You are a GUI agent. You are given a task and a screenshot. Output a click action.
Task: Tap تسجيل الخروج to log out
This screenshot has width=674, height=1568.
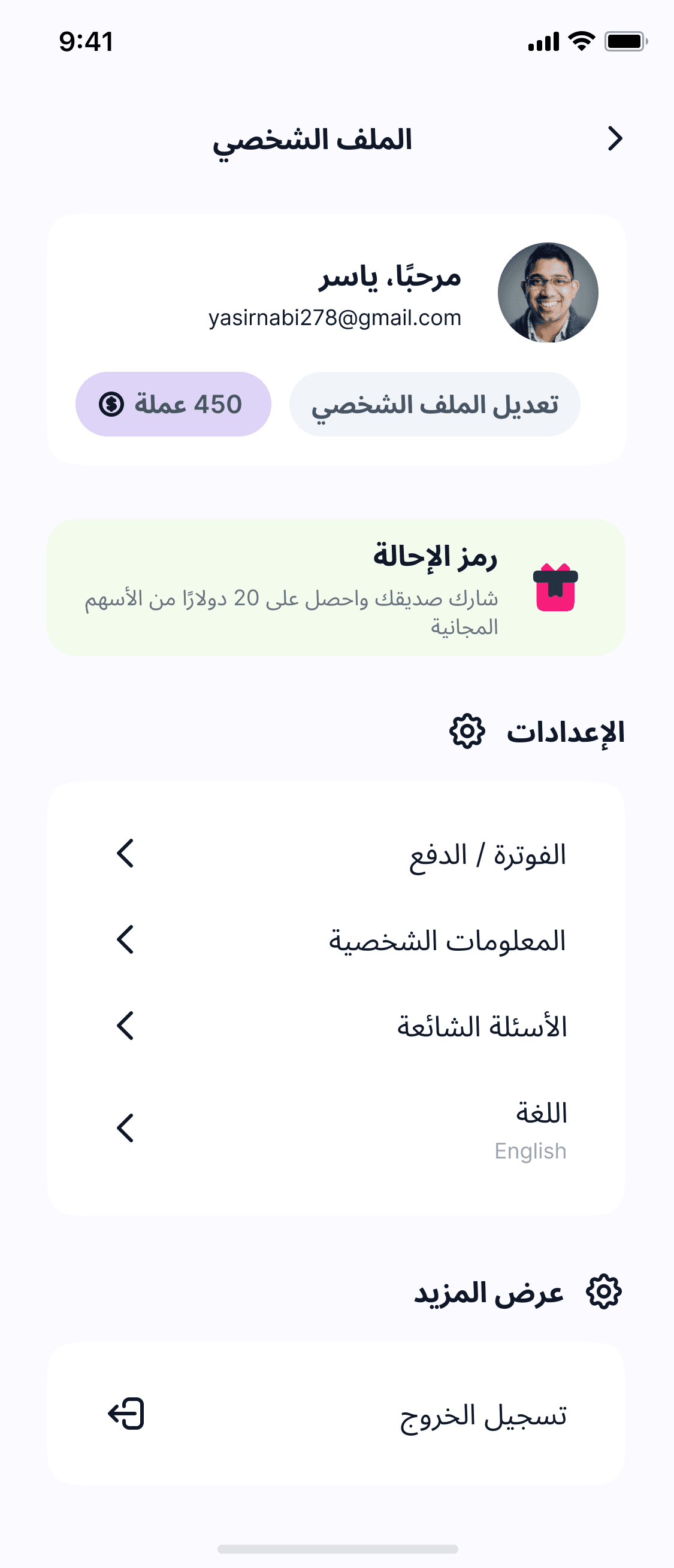[337, 1414]
